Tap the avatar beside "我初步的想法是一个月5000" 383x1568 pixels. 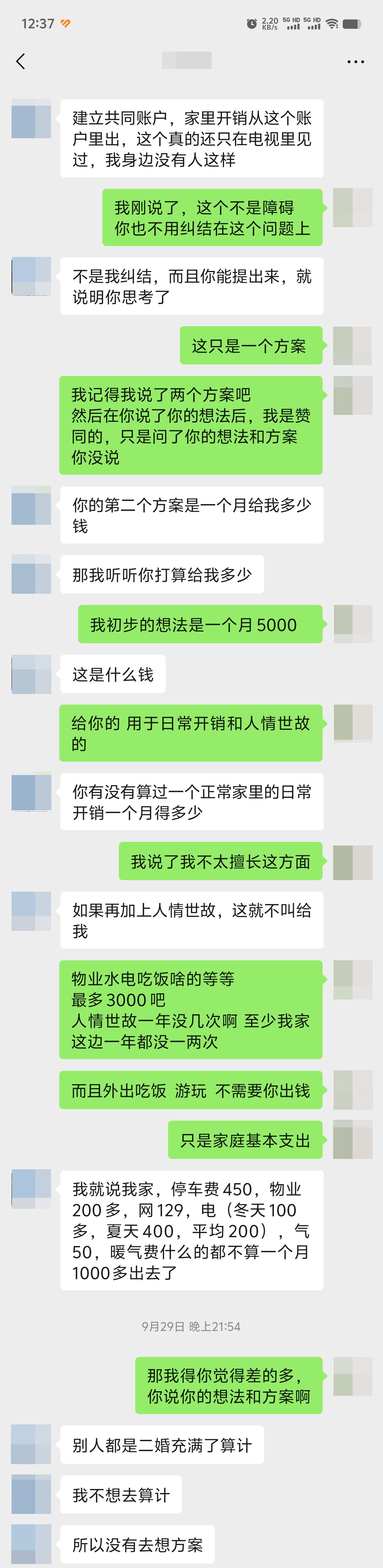click(x=353, y=624)
